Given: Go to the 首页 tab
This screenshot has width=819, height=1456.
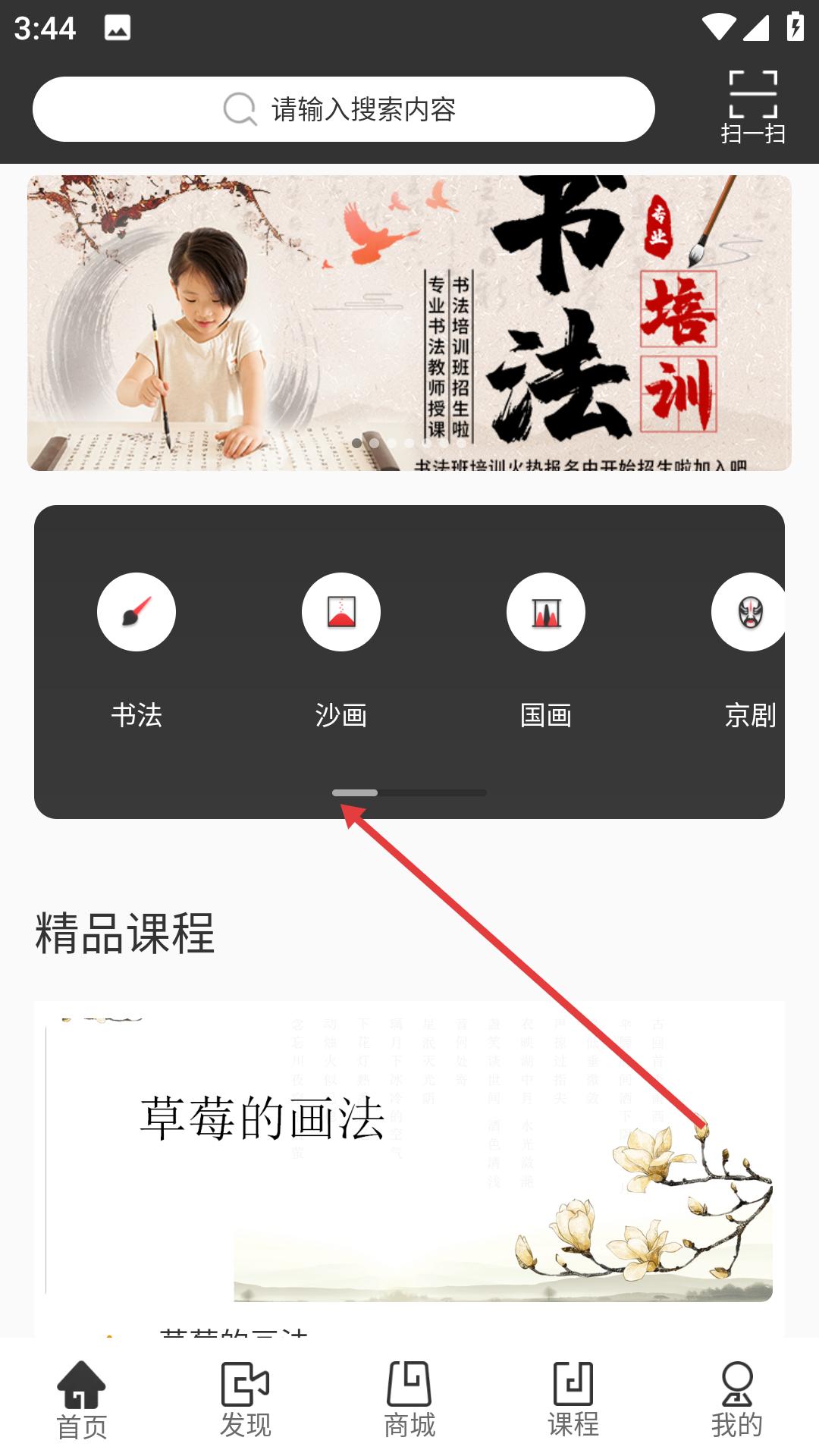Looking at the screenshot, I should [x=82, y=1400].
